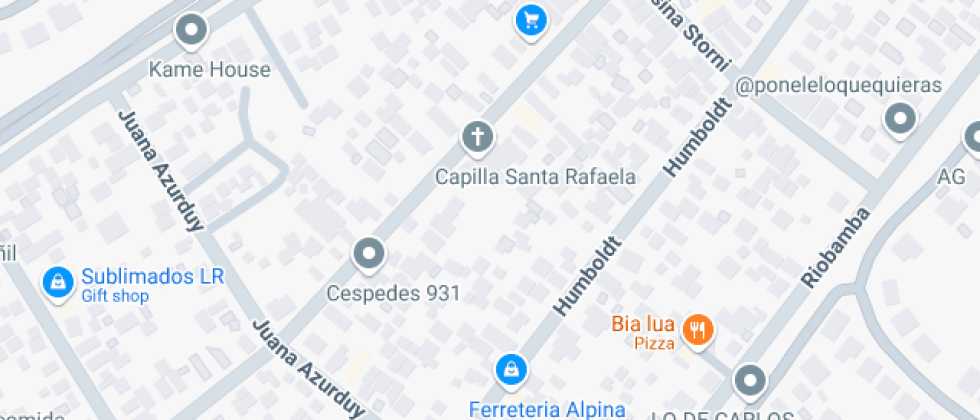This screenshot has width=980, height=420.
Task: Open Sublimados LR gift shop marker
Action: pos(58,283)
